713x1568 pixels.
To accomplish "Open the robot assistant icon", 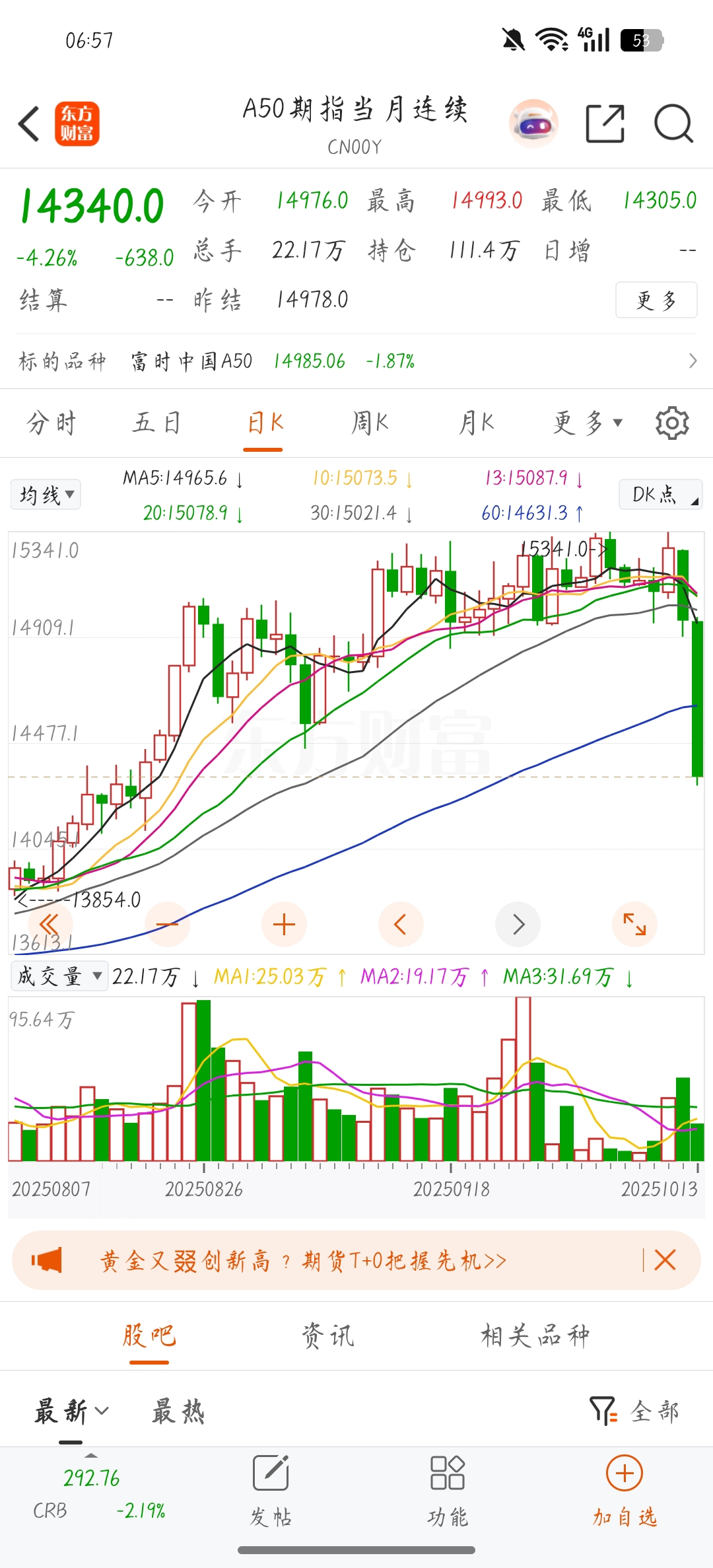I will [x=533, y=124].
